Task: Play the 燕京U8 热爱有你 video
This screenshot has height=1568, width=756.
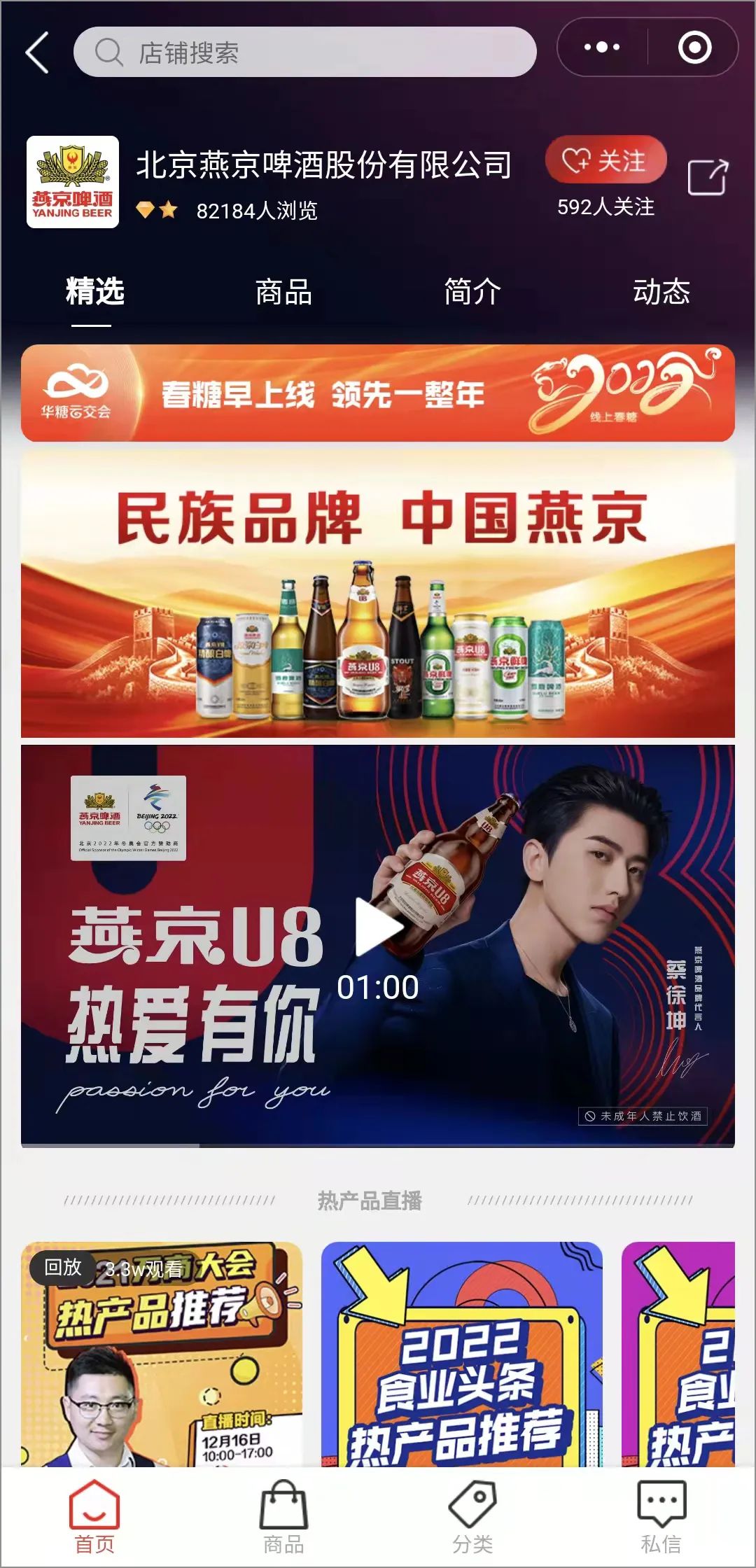Action: click(379, 927)
